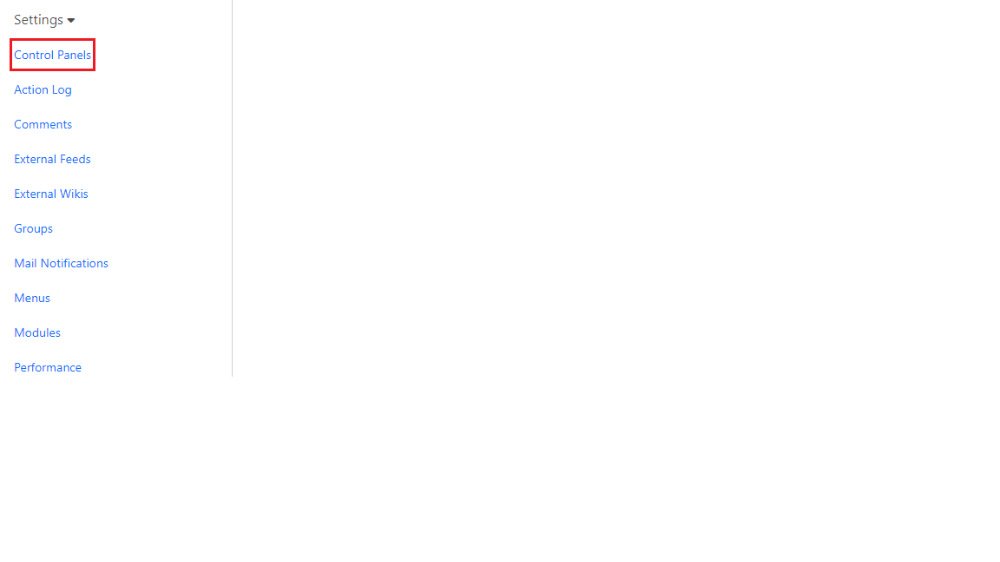Go to Menus

pyautogui.click(x=32, y=298)
